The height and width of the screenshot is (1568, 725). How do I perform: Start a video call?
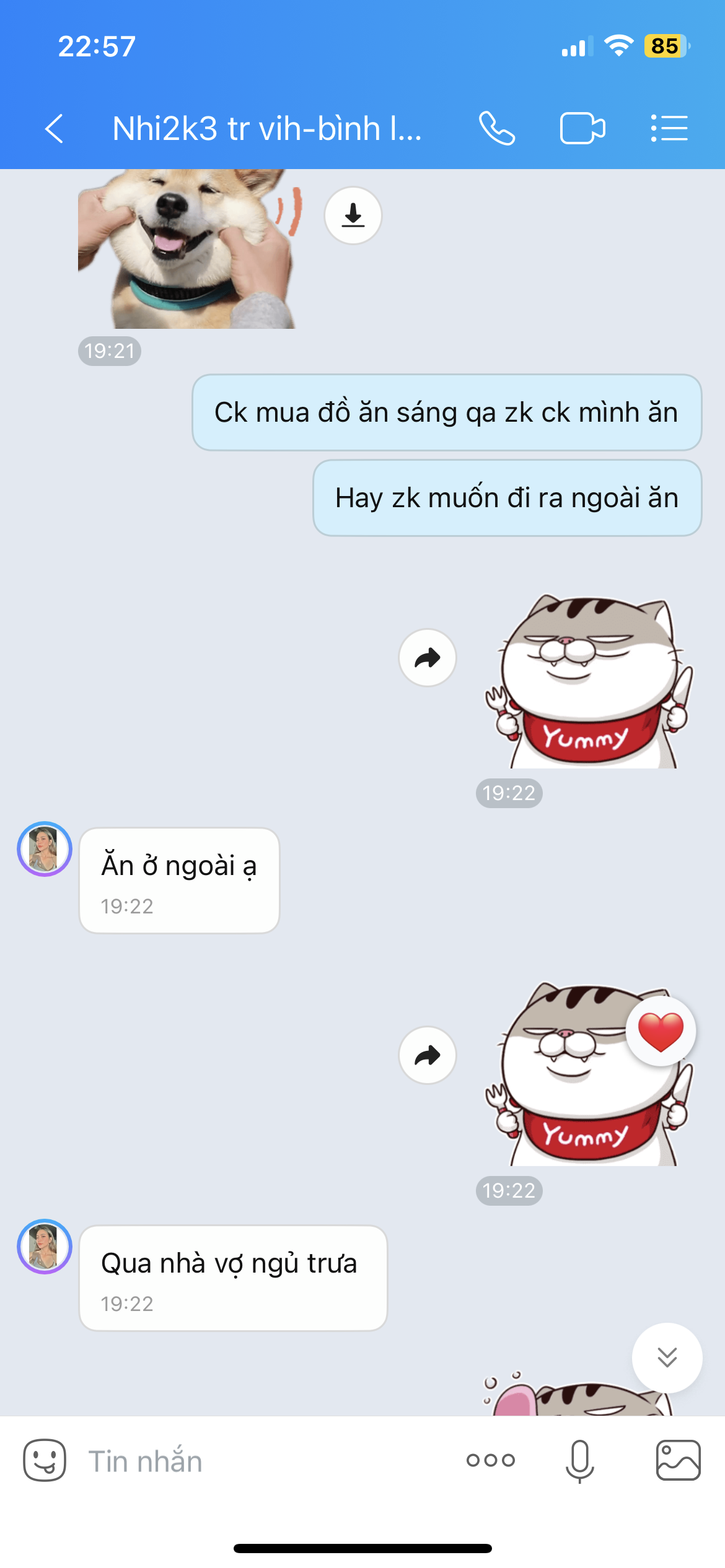582,128
